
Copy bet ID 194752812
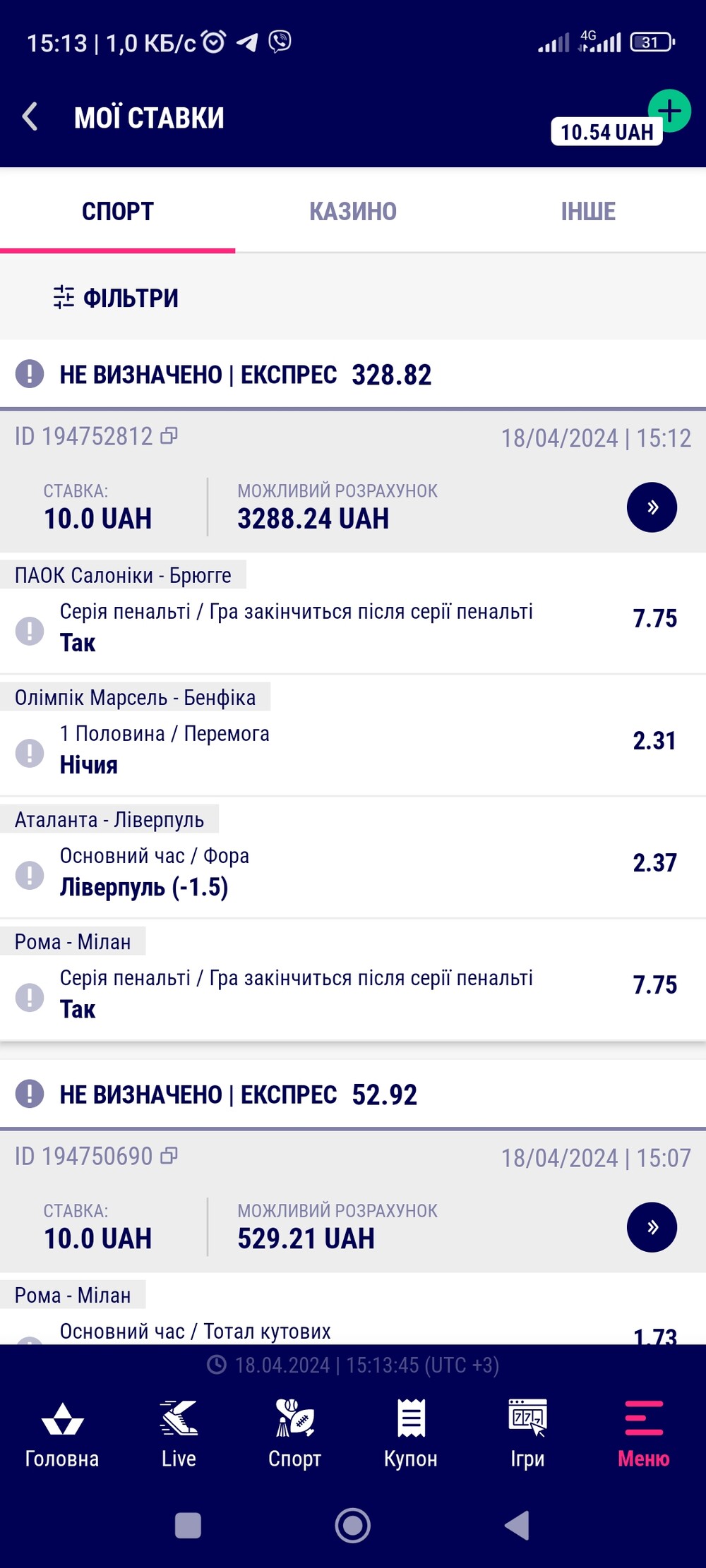click(169, 436)
